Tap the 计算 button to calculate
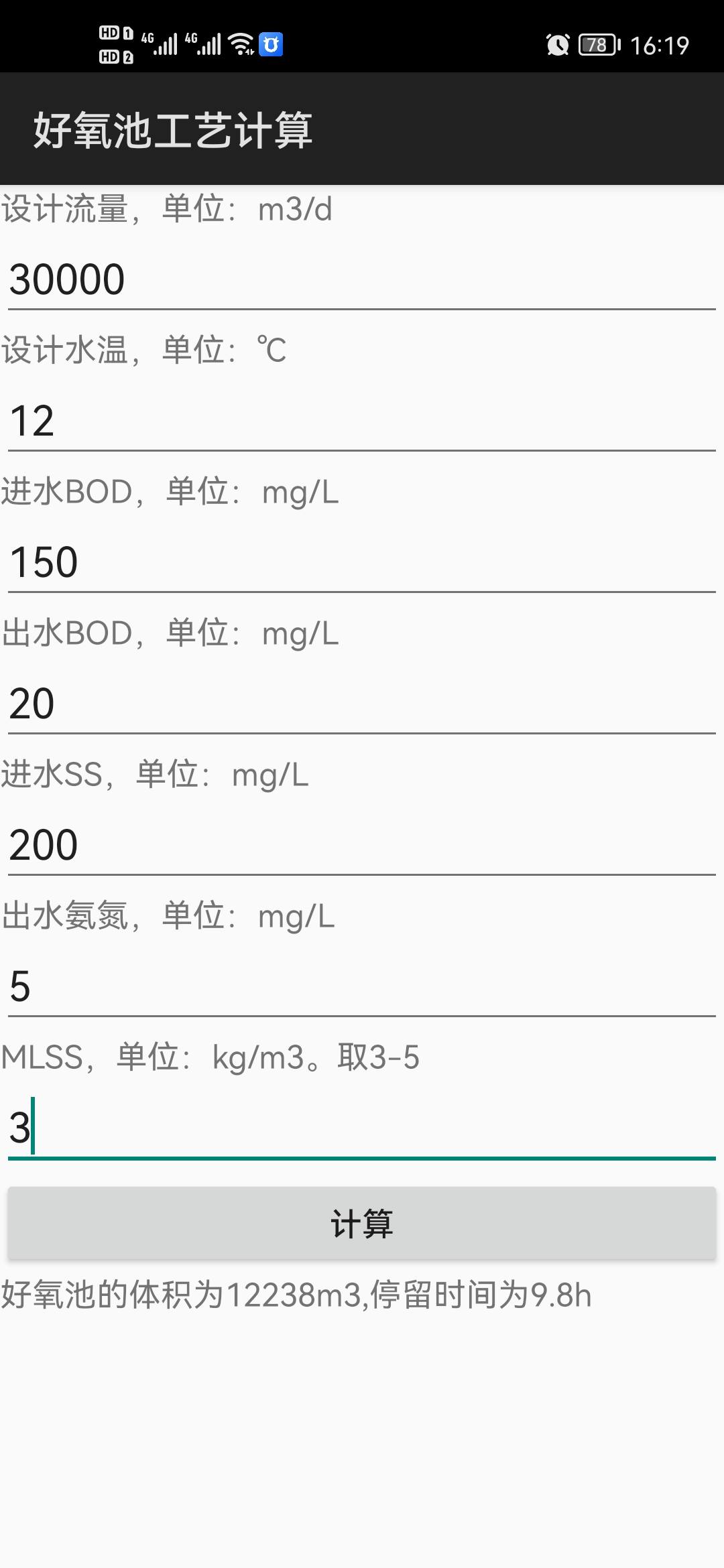The width and height of the screenshot is (724, 1568). 362,1224
